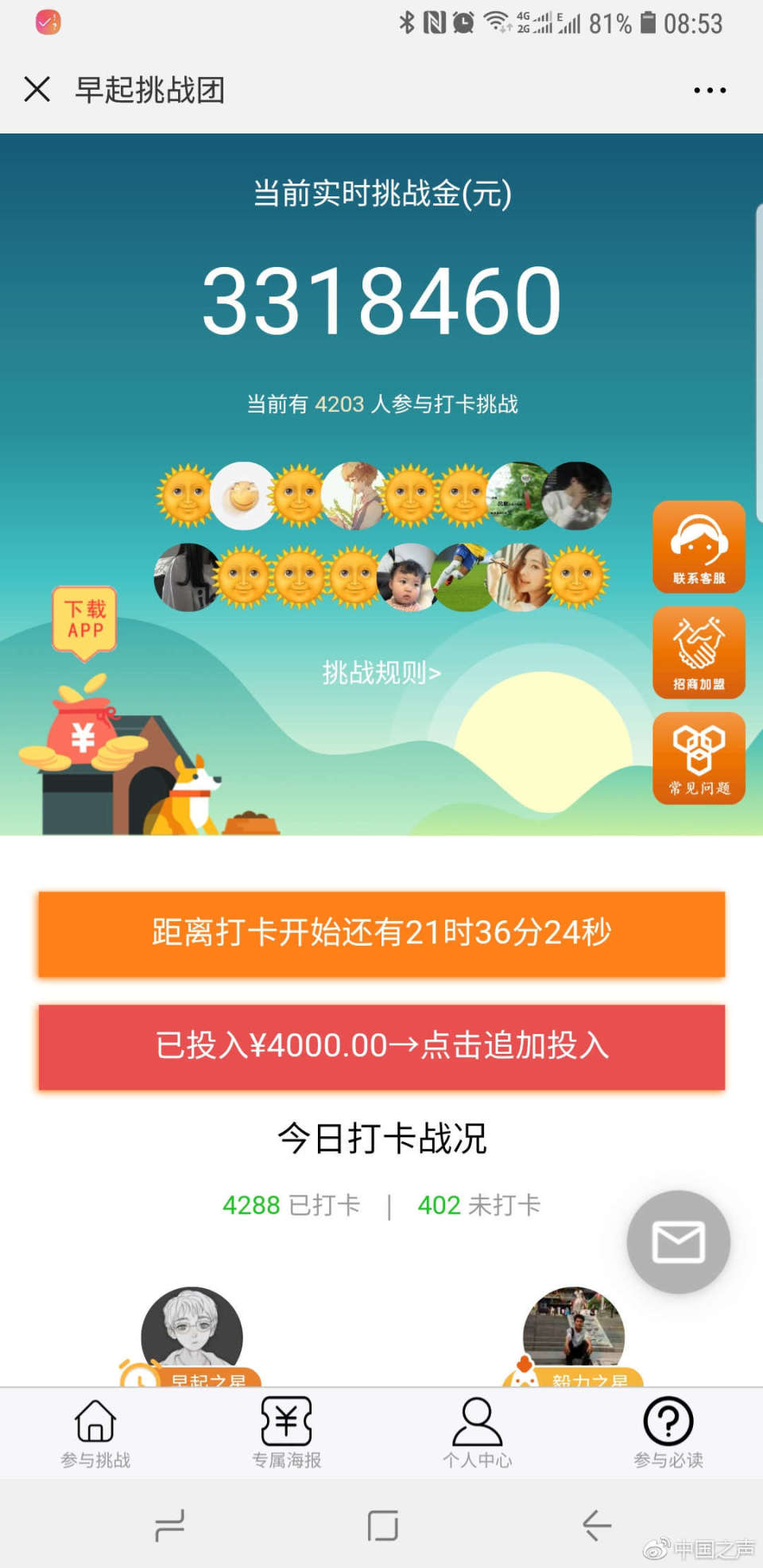763x1568 pixels.
Task: Open the 参与必读 tab
Action: coord(668,1433)
